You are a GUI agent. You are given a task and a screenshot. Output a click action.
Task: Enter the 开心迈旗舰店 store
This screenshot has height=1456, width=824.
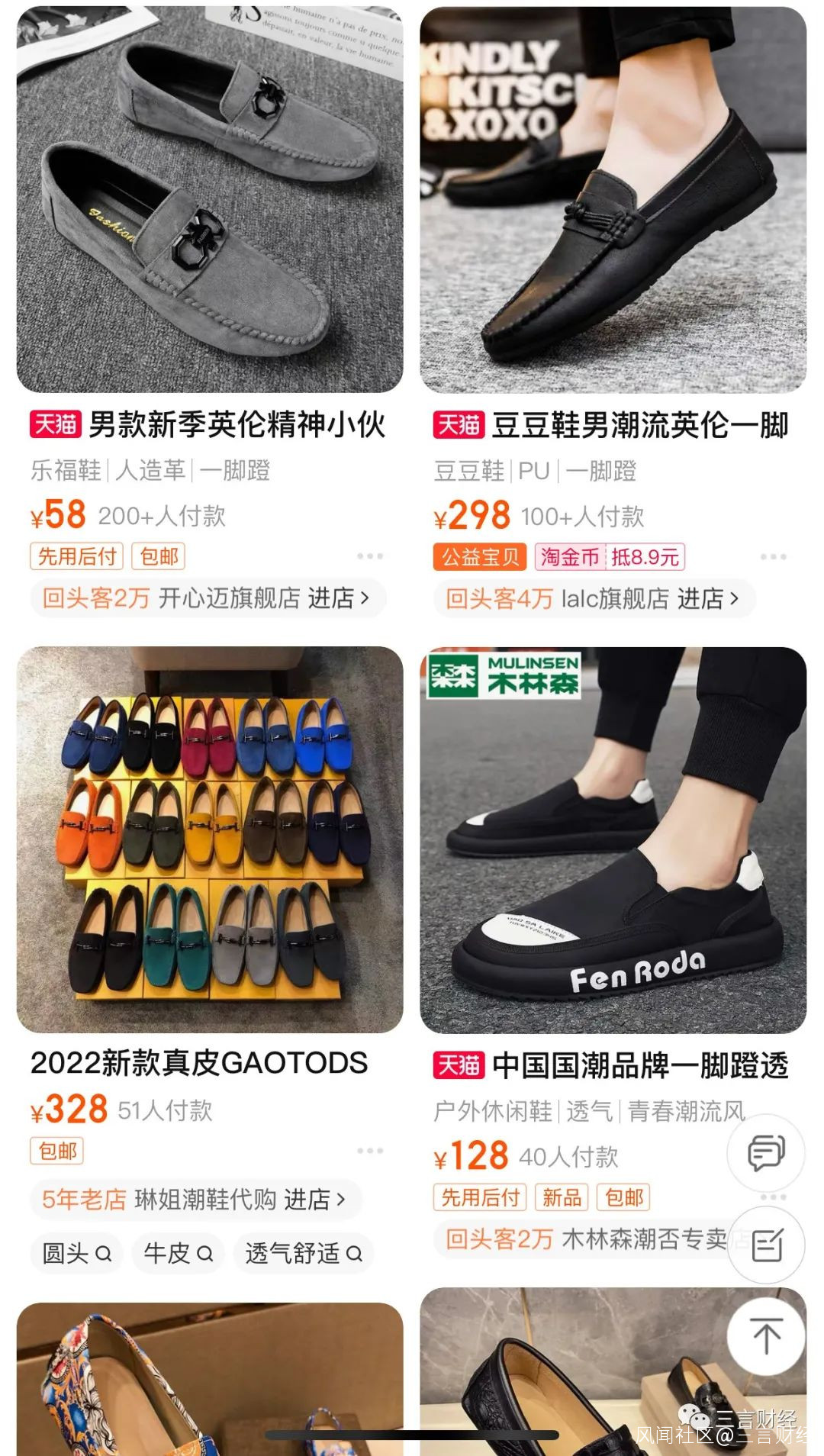(208, 598)
